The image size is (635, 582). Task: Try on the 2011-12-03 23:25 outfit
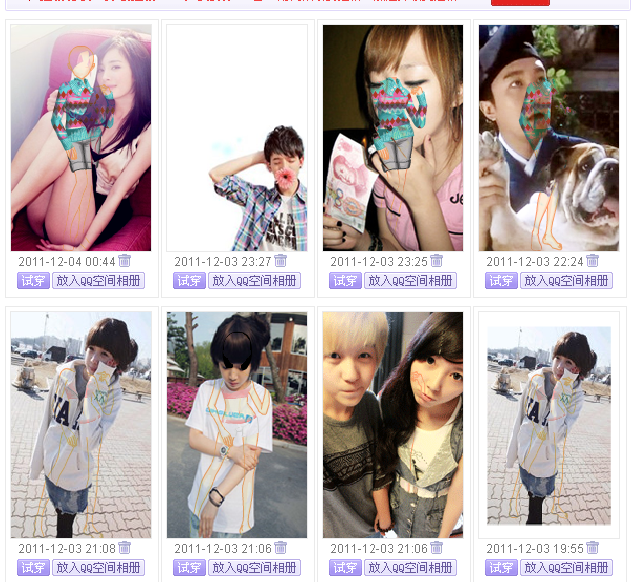pos(345,281)
